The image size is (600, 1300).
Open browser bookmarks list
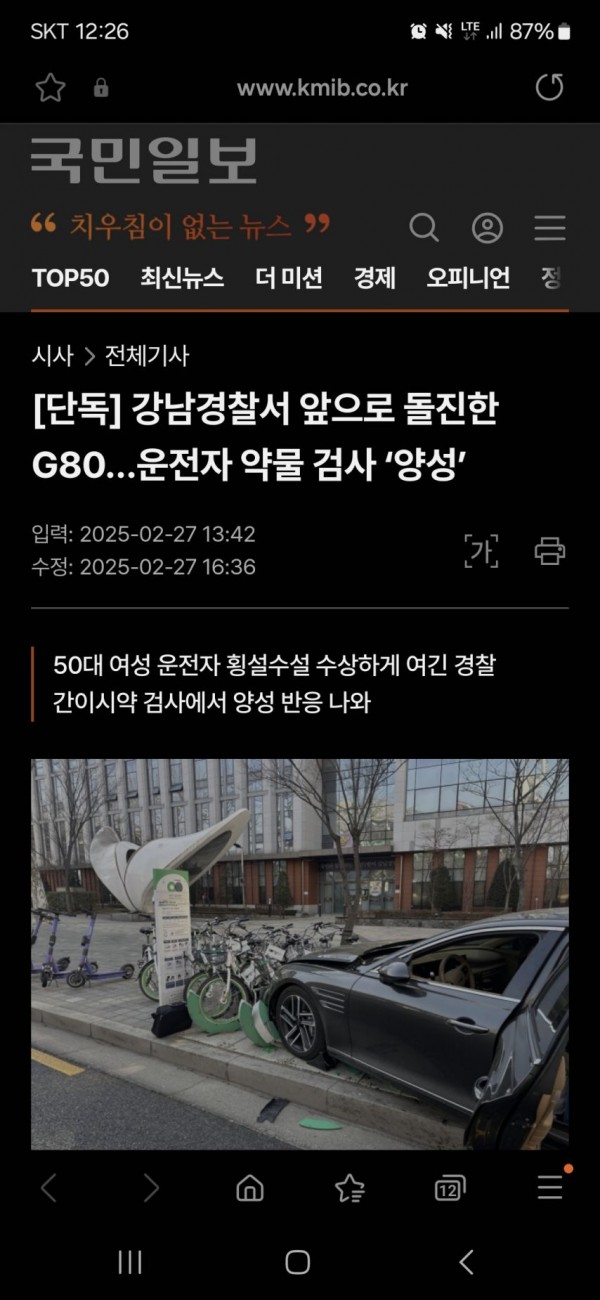pyautogui.click(x=350, y=1188)
